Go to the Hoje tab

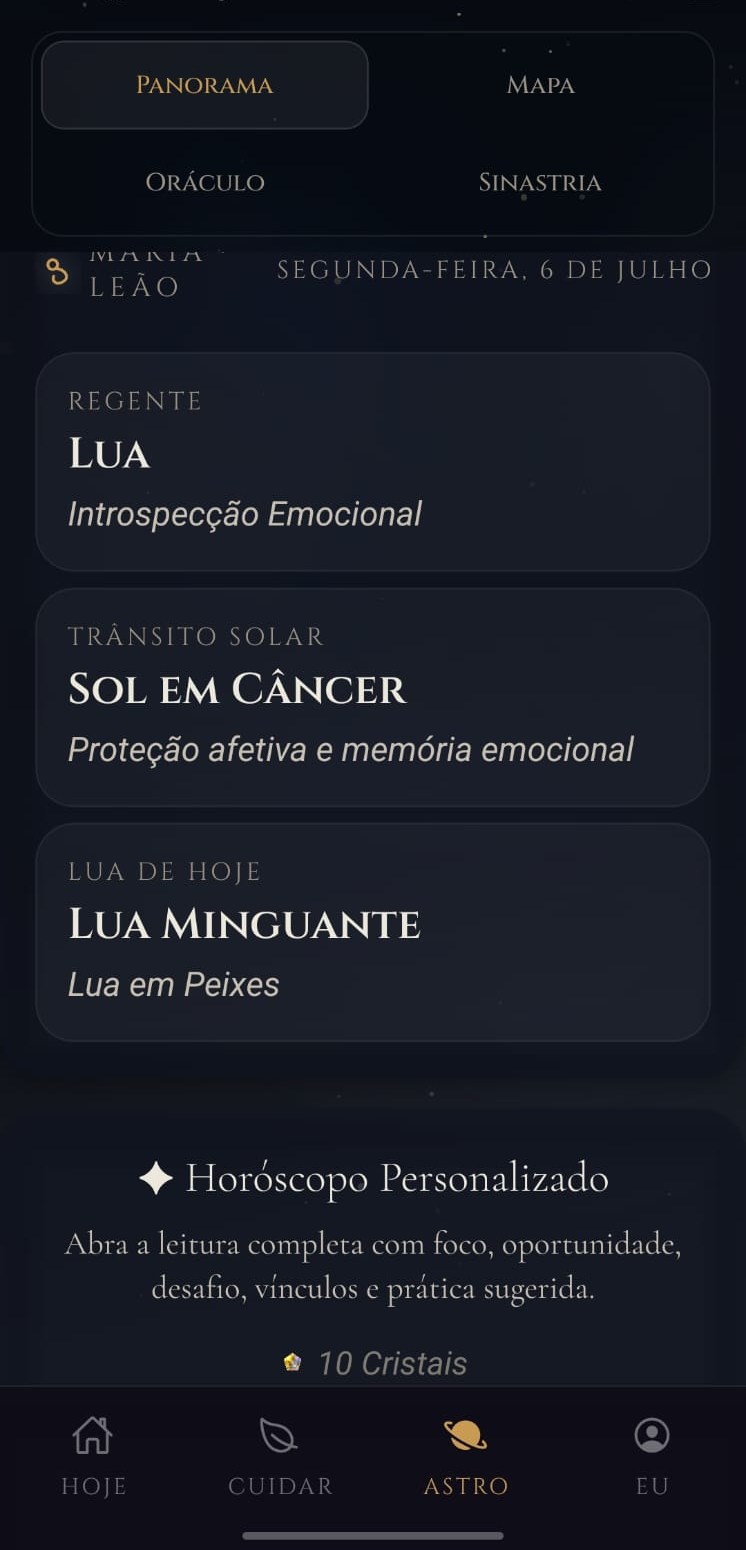(x=93, y=1455)
